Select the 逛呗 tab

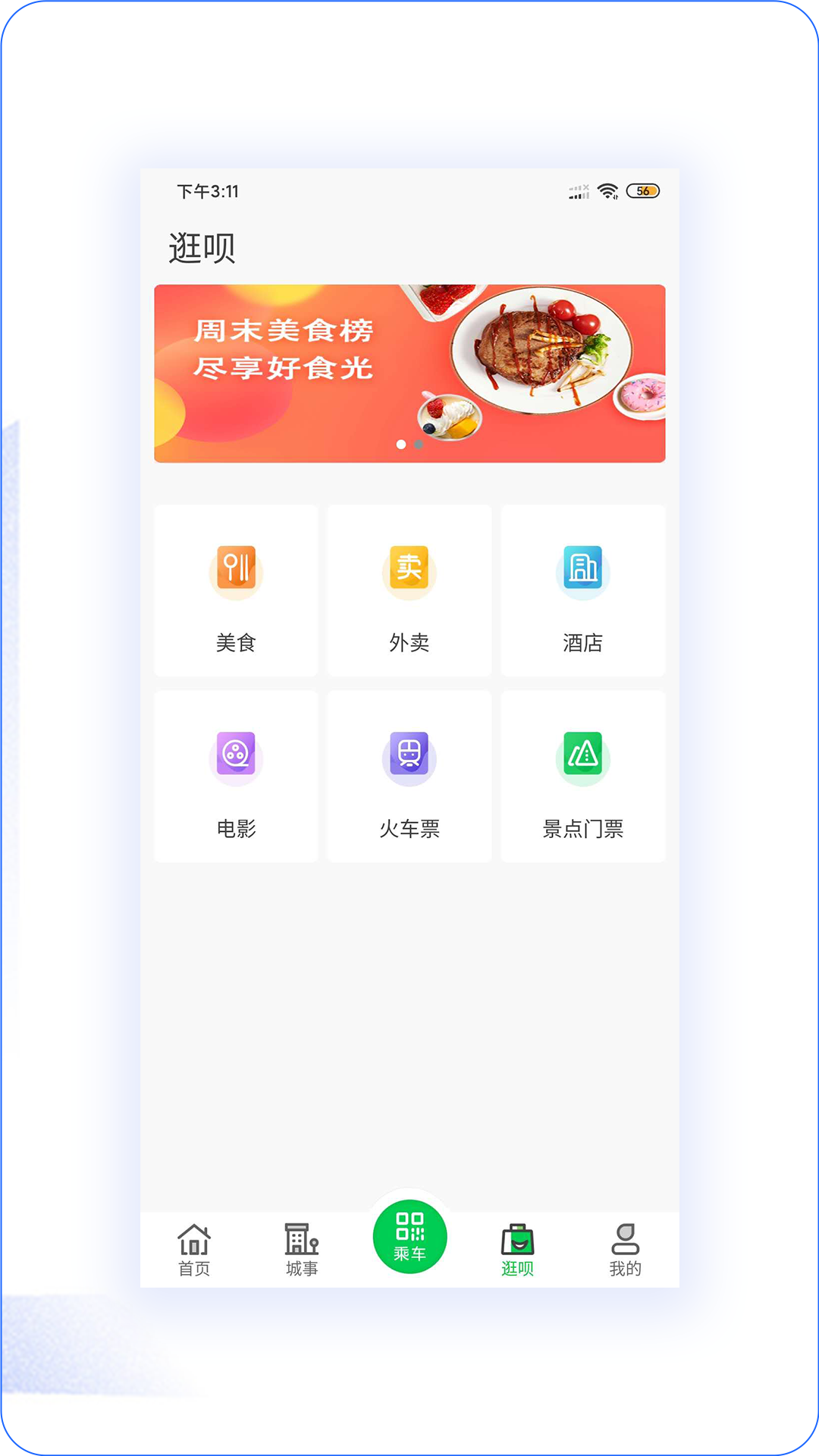coord(517,1250)
